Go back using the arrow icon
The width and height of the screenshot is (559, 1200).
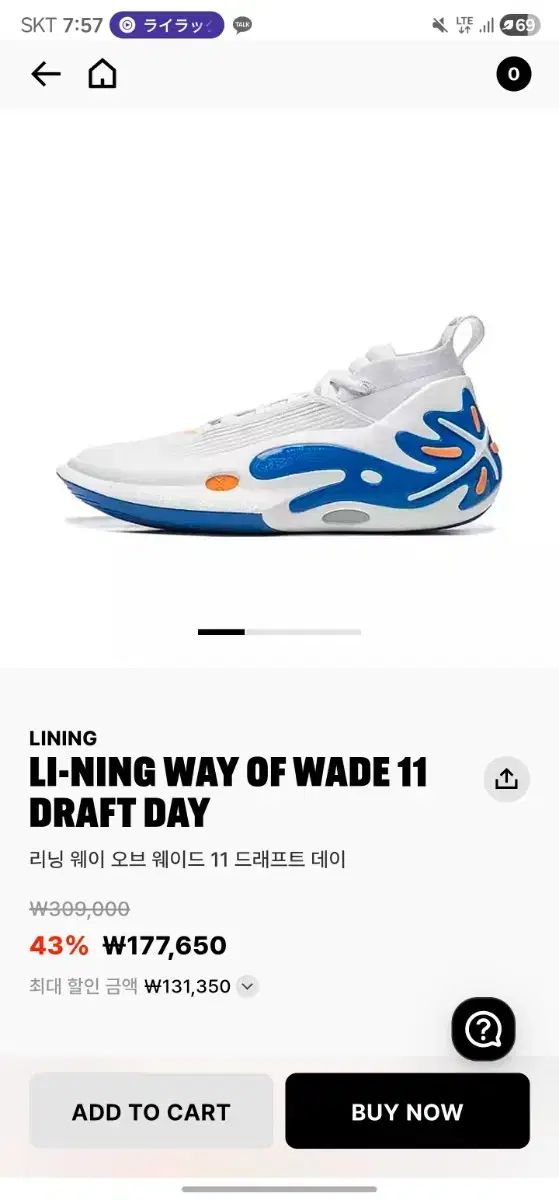46,74
